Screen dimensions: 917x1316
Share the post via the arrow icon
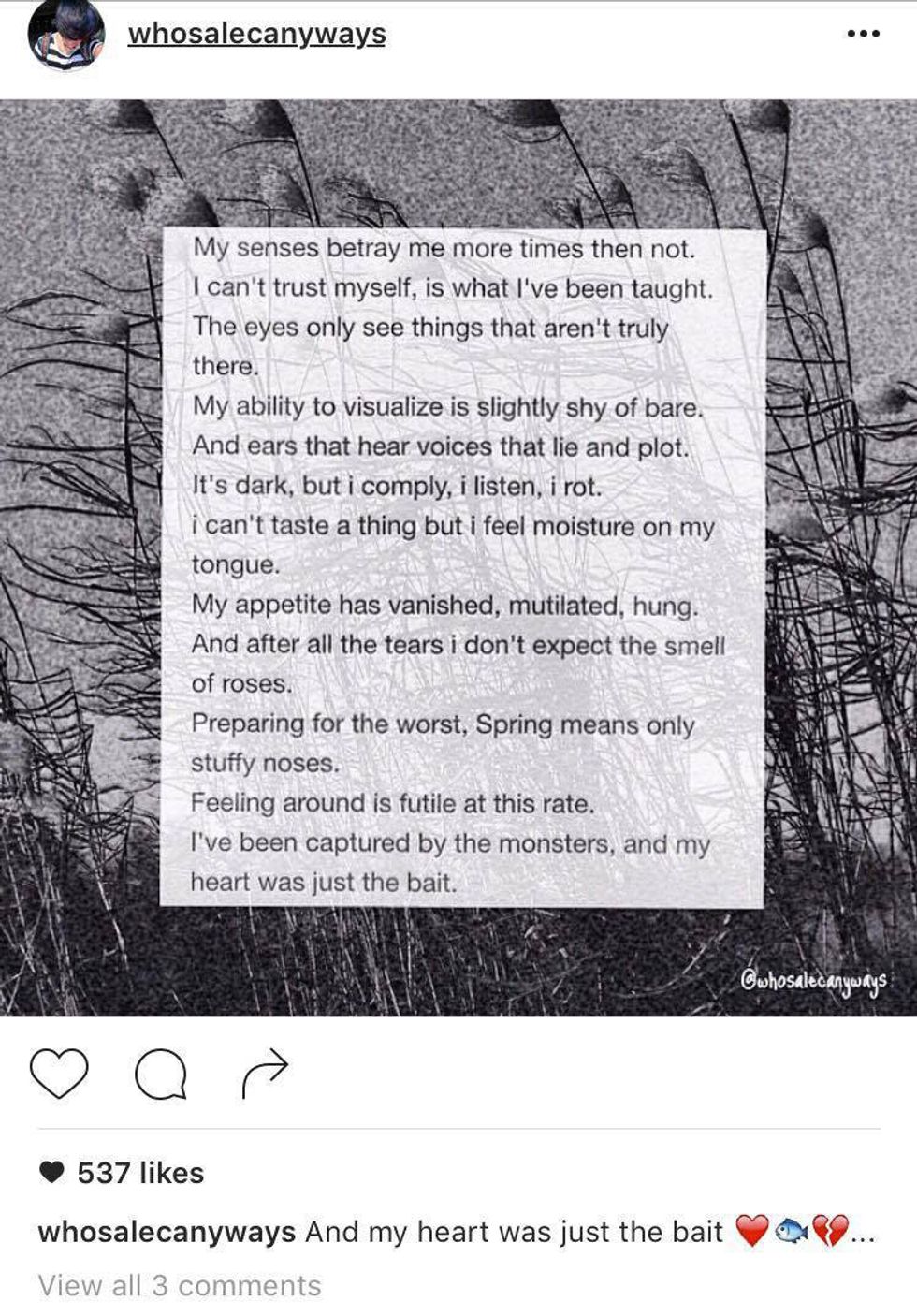(265, 1074)
